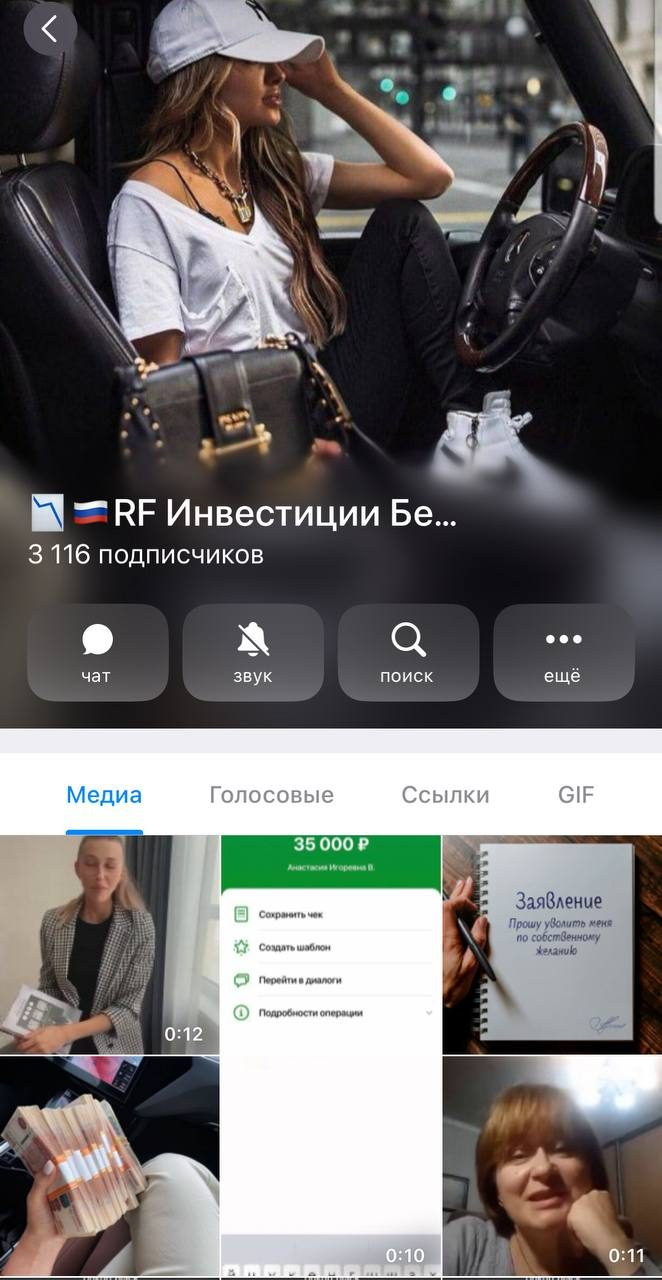The width and height of the screenshot is (662, 1280).
Task: Switch to the GIF tab
Action: pyautogui.click(x=576, y=795)
